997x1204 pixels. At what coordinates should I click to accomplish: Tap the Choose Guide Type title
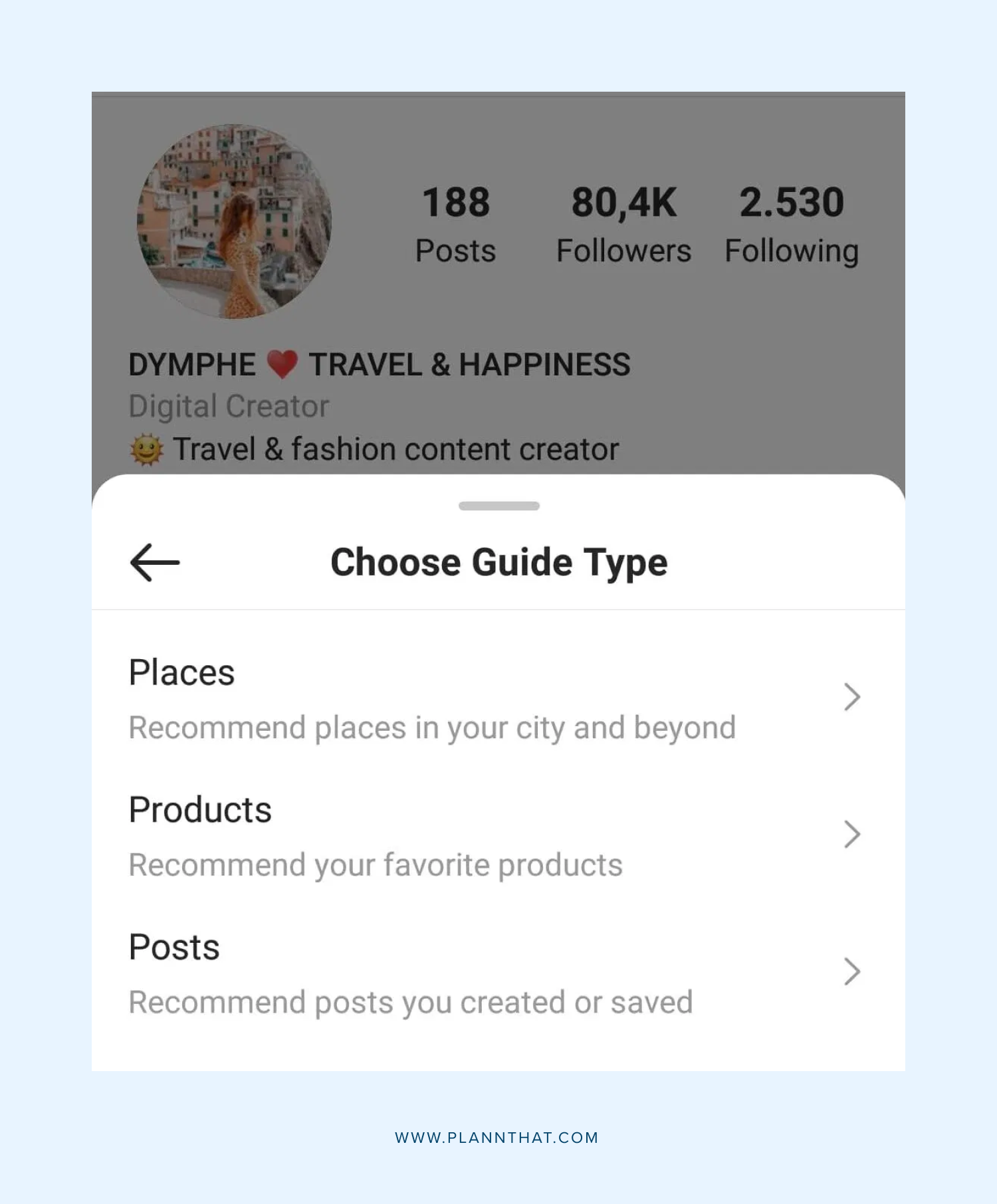coord(498,562)
